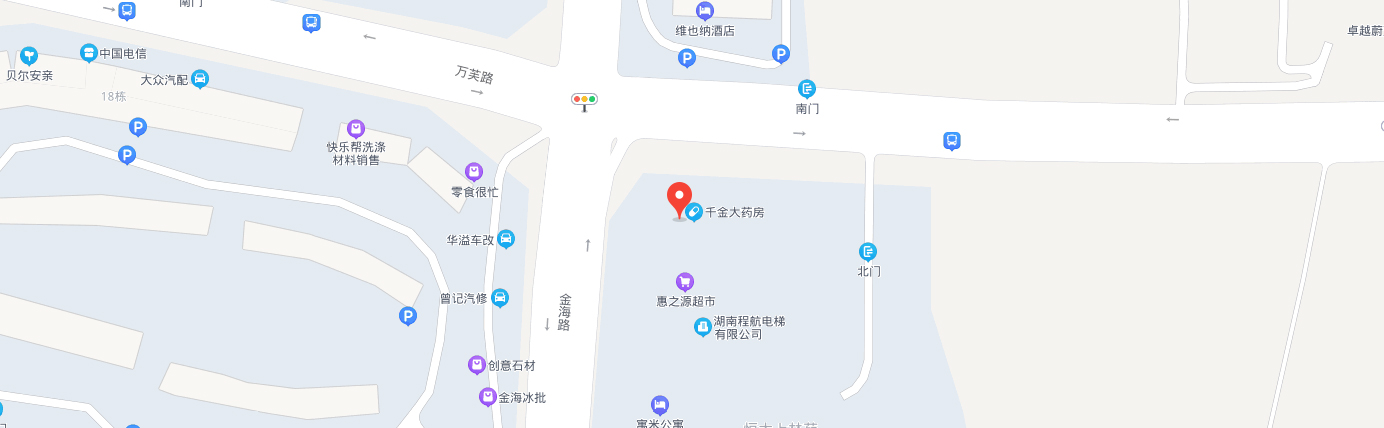Tap the 快乐帮洗涤材料销售 marker
Screen dimensions: 1384x428
pos(355,129)
